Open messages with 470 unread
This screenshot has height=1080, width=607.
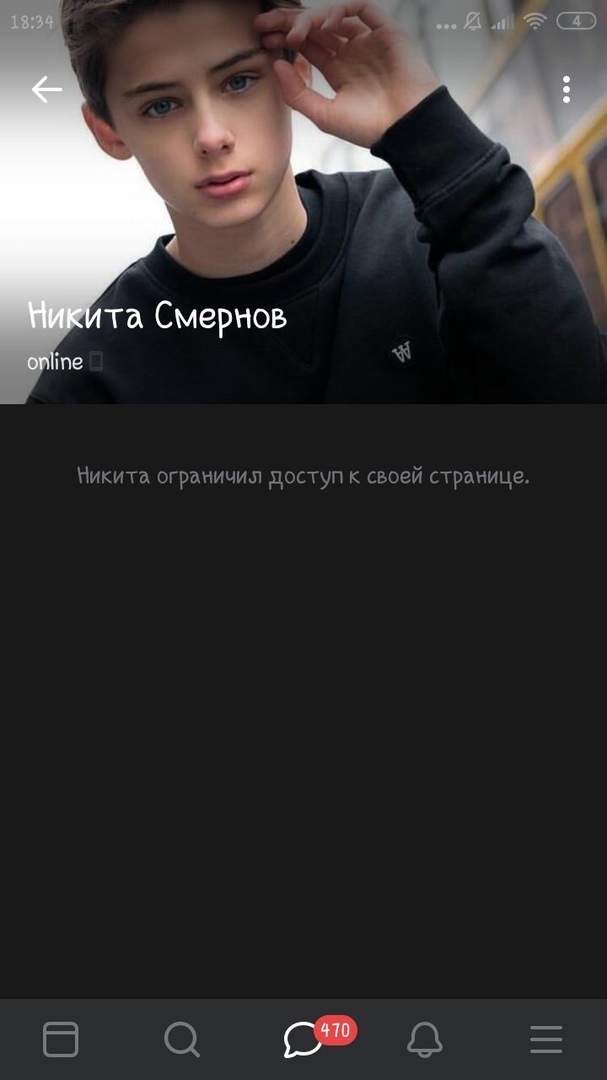(x=304, y=1040)
